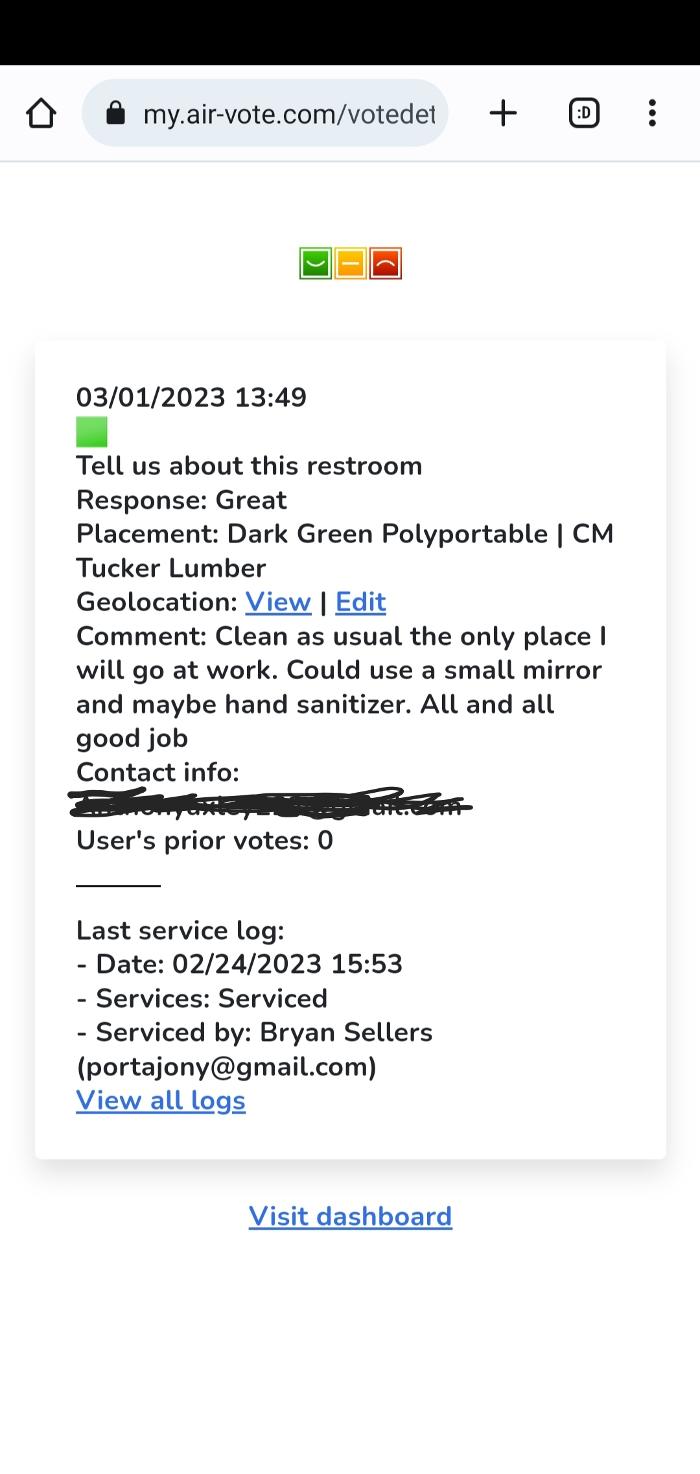Show the open tabs switcher
The height and width of the screenshot is (1474, 700).
584,113
